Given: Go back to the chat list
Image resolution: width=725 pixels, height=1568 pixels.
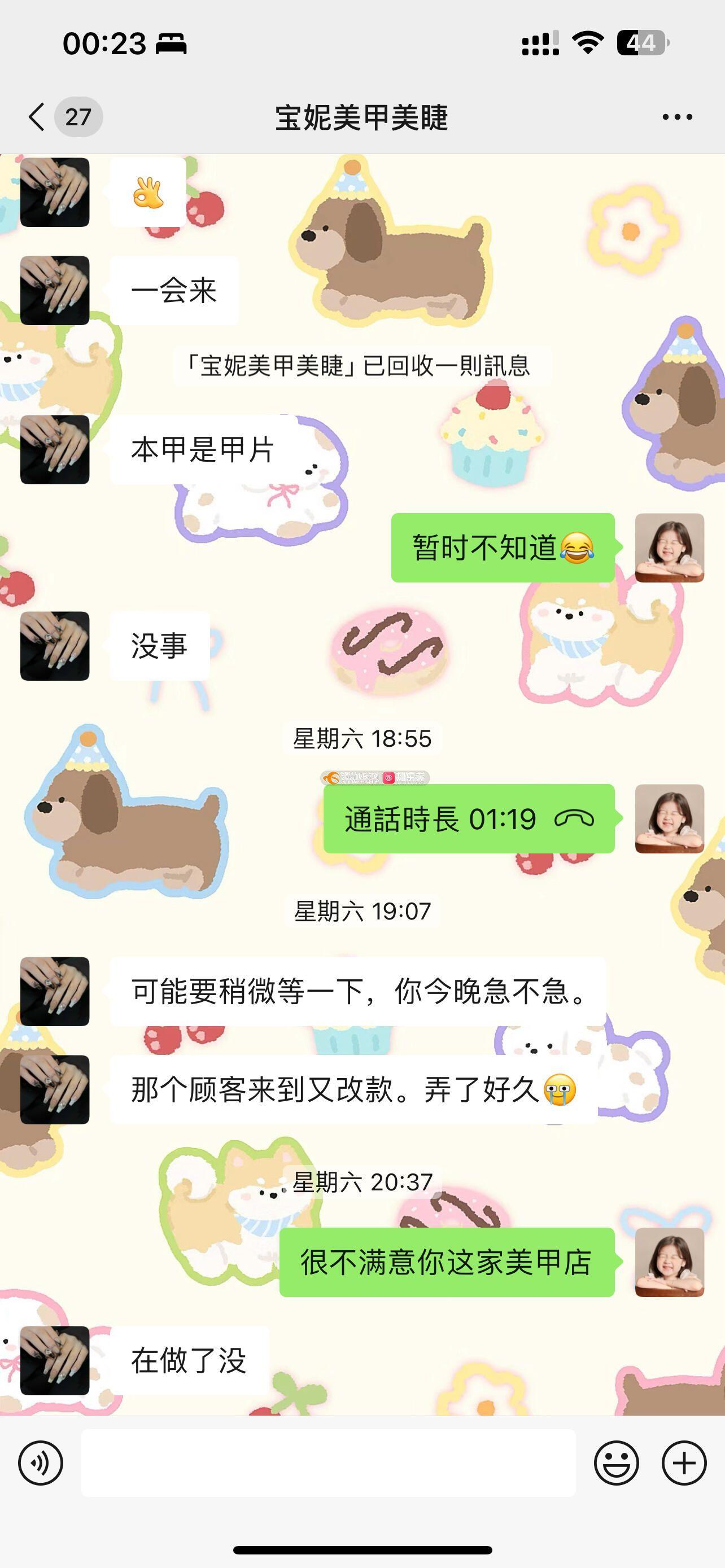Looking at the screenshot, I should tap(38, 116).
